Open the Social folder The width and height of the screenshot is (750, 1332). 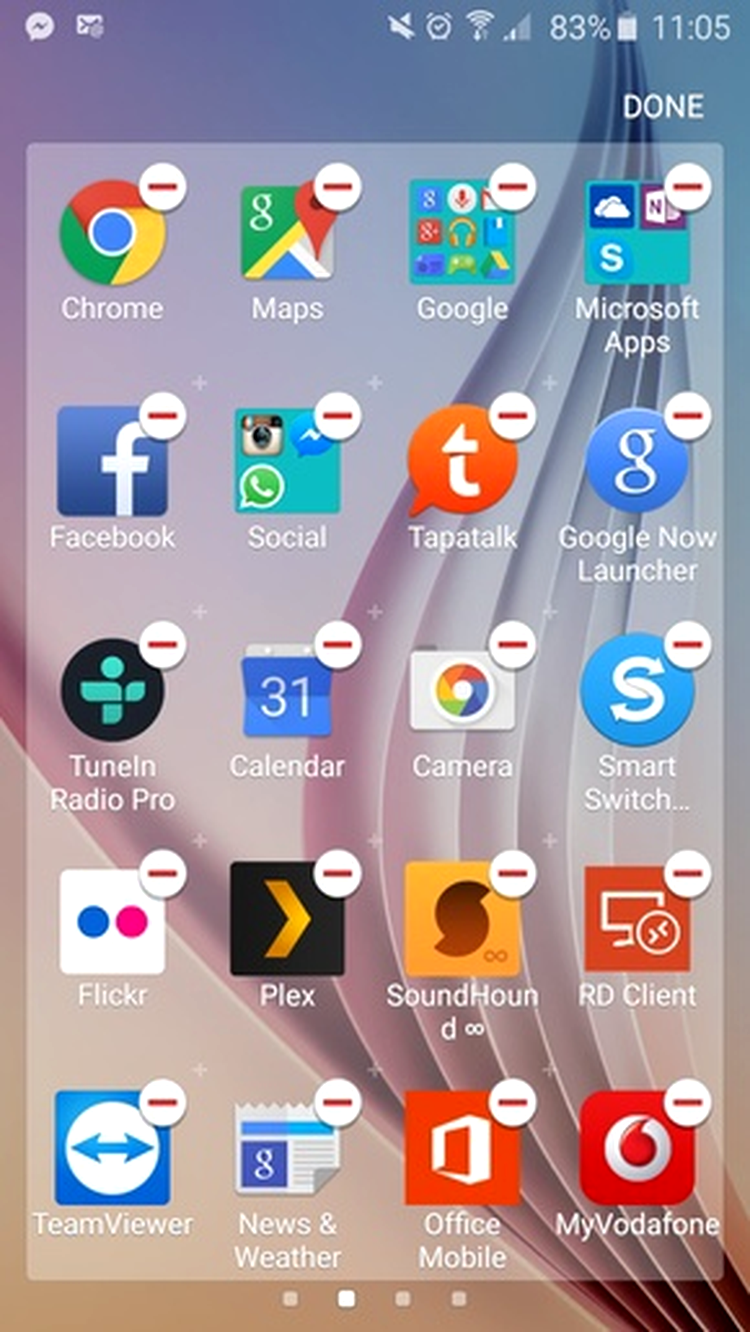[x=287, y=461]
